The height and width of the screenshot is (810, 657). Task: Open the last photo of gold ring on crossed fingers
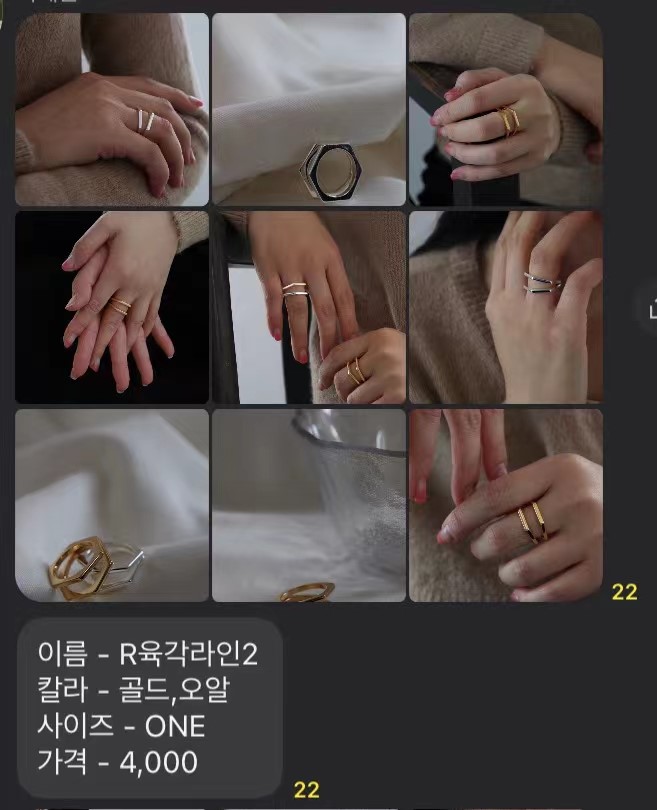pos(505,505)
